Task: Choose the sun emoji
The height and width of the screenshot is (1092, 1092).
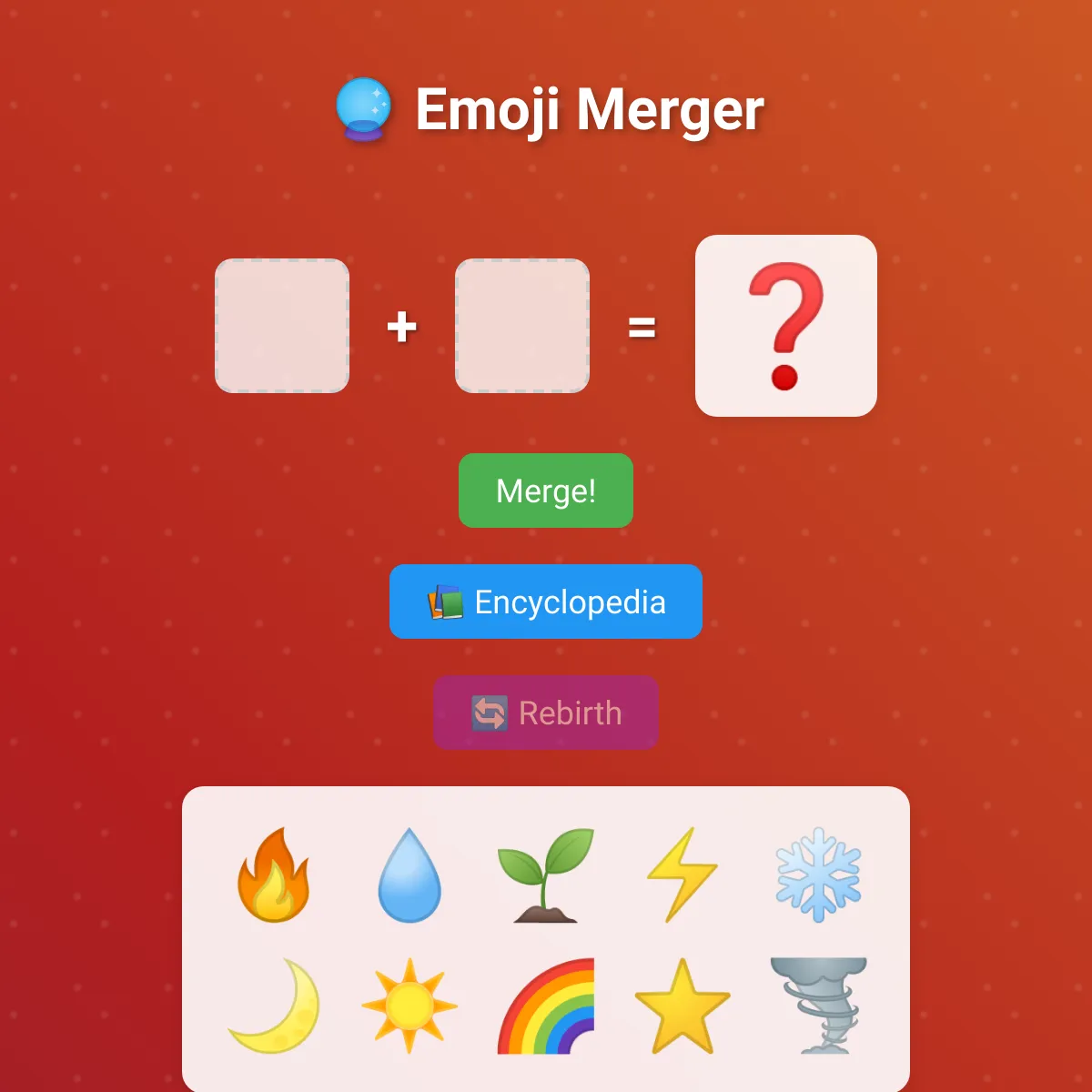Action: (x=409, y=1006)
